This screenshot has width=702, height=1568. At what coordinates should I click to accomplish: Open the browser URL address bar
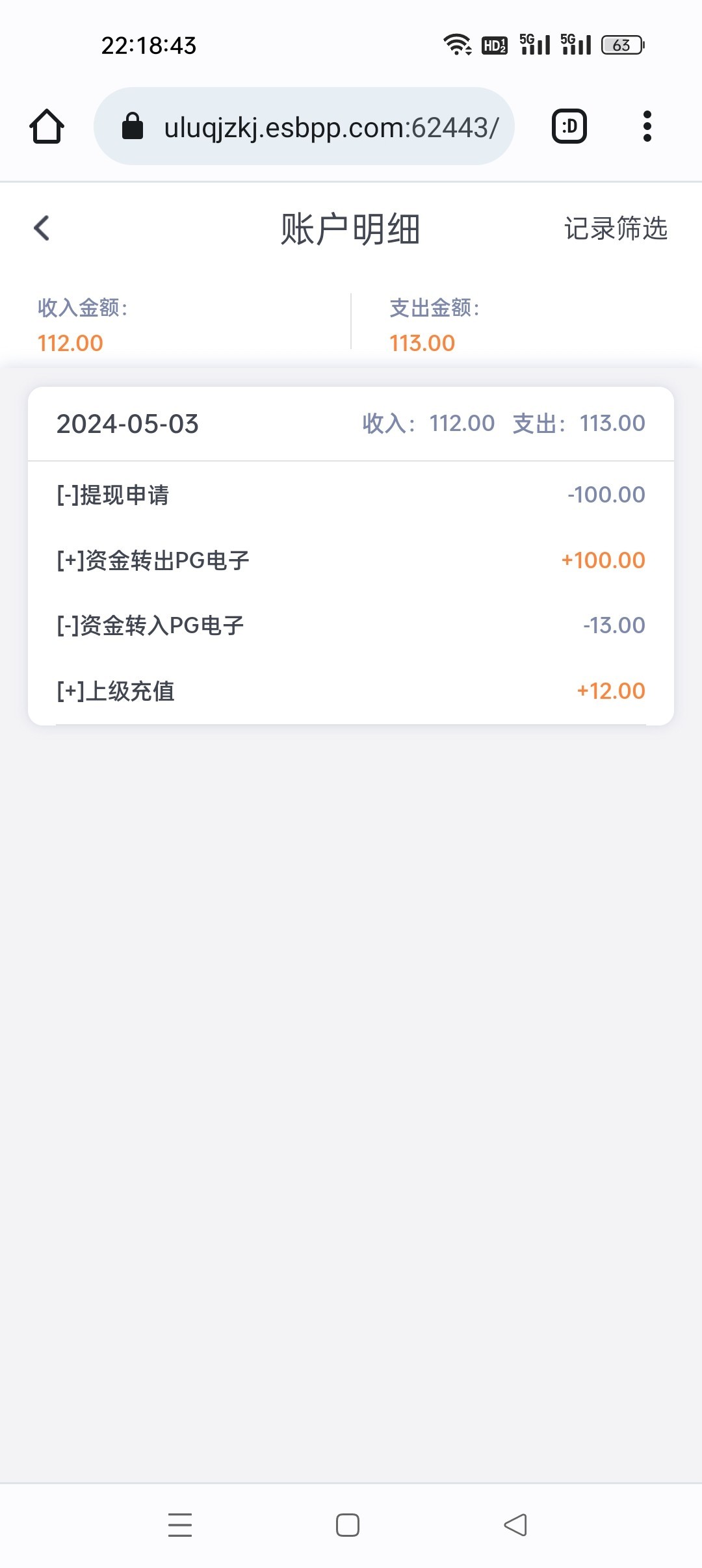[x=304, y=126]
